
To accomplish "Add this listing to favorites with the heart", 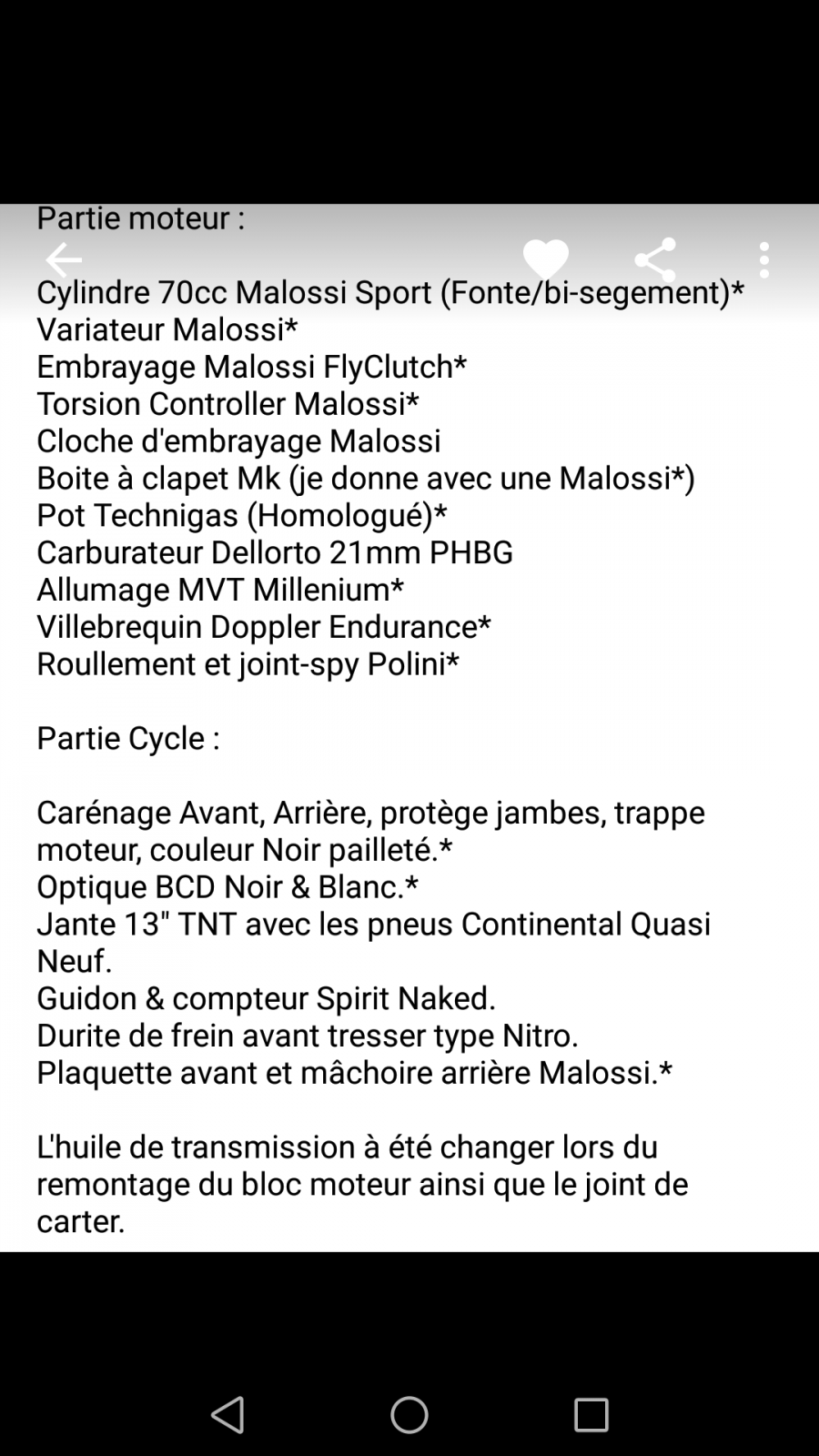I will tap(545, 259).
